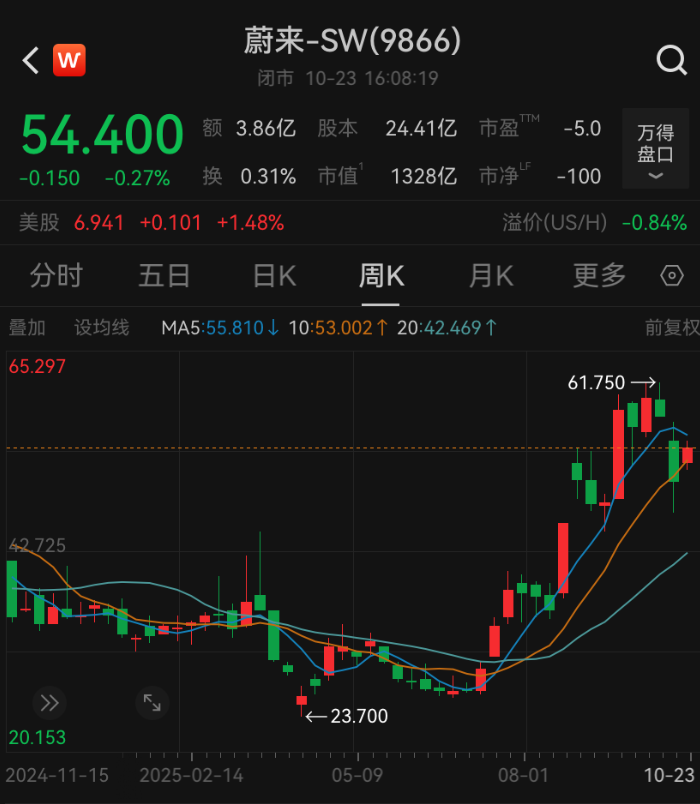Screen dimensions: 700x804
Task: Expand the chart to fullscreen
Action: [x=152, y=703]
